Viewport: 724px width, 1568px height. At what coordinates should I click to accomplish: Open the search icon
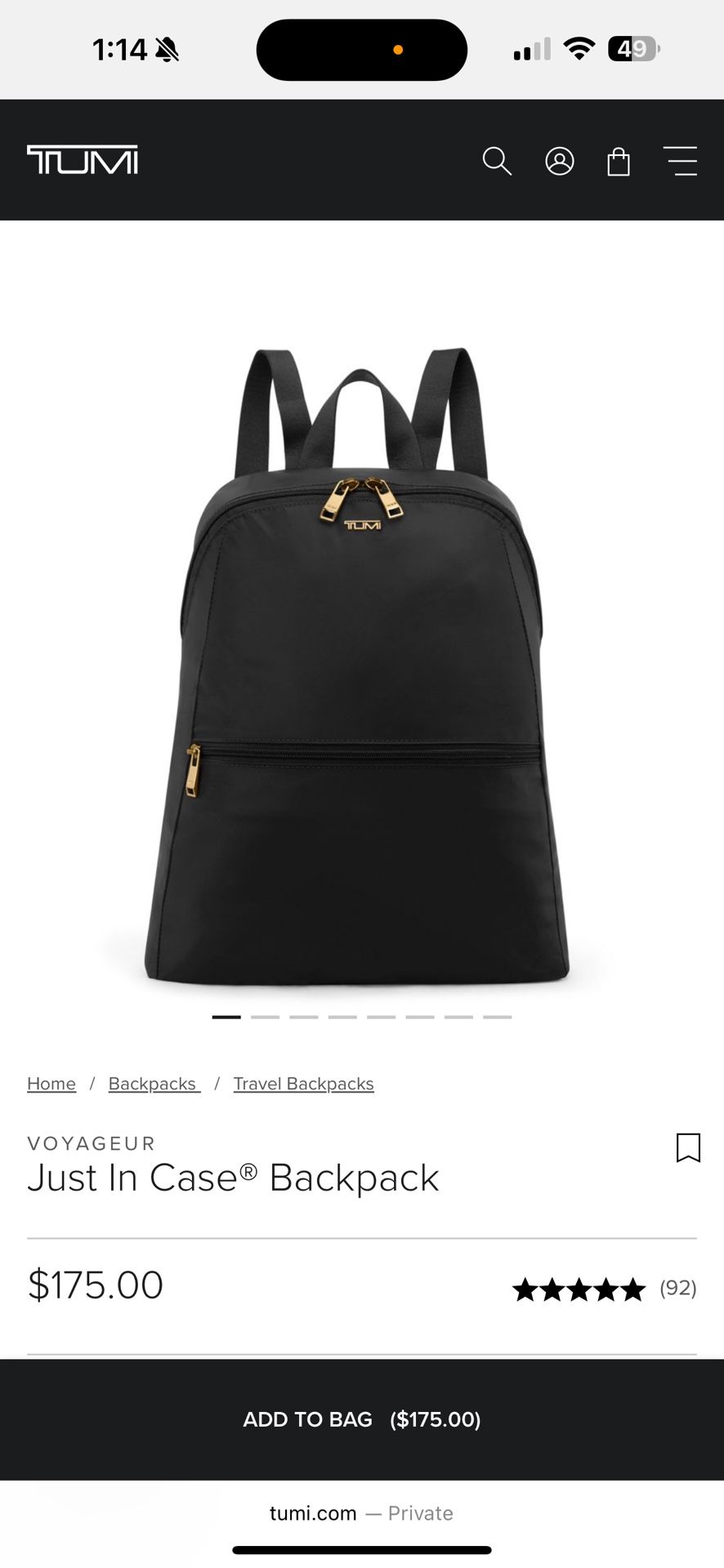498,161
